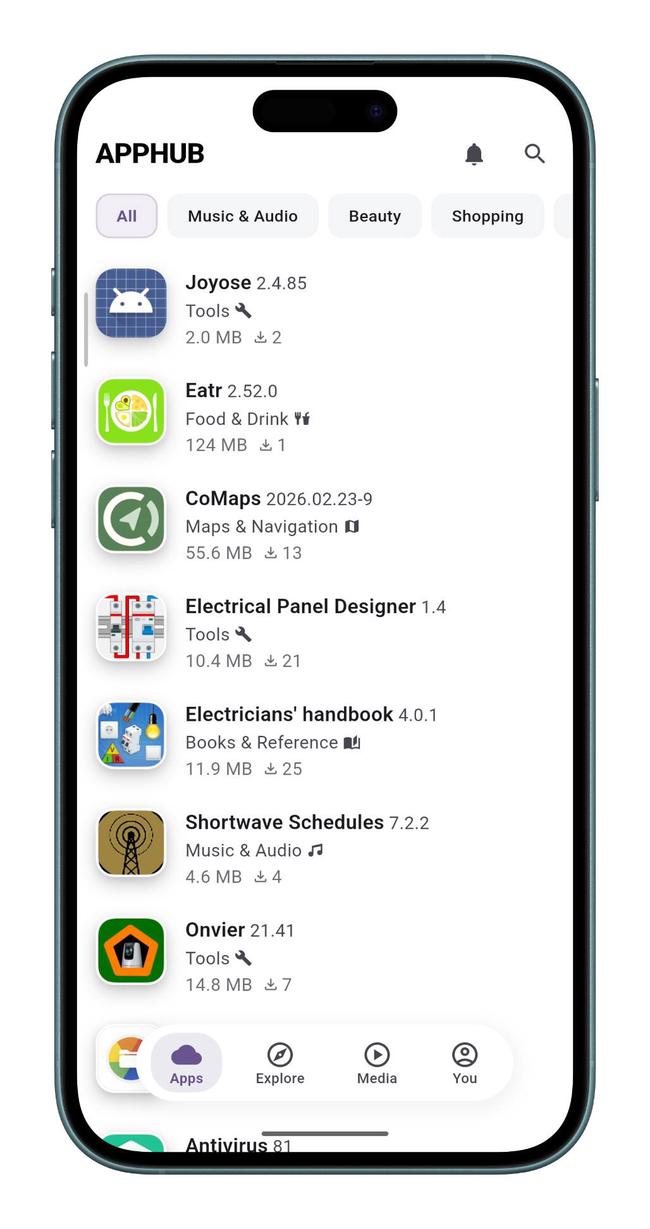Filter by Music & Audio chip
Viewport: 650px width, 1229px height.
pos(243,216)
